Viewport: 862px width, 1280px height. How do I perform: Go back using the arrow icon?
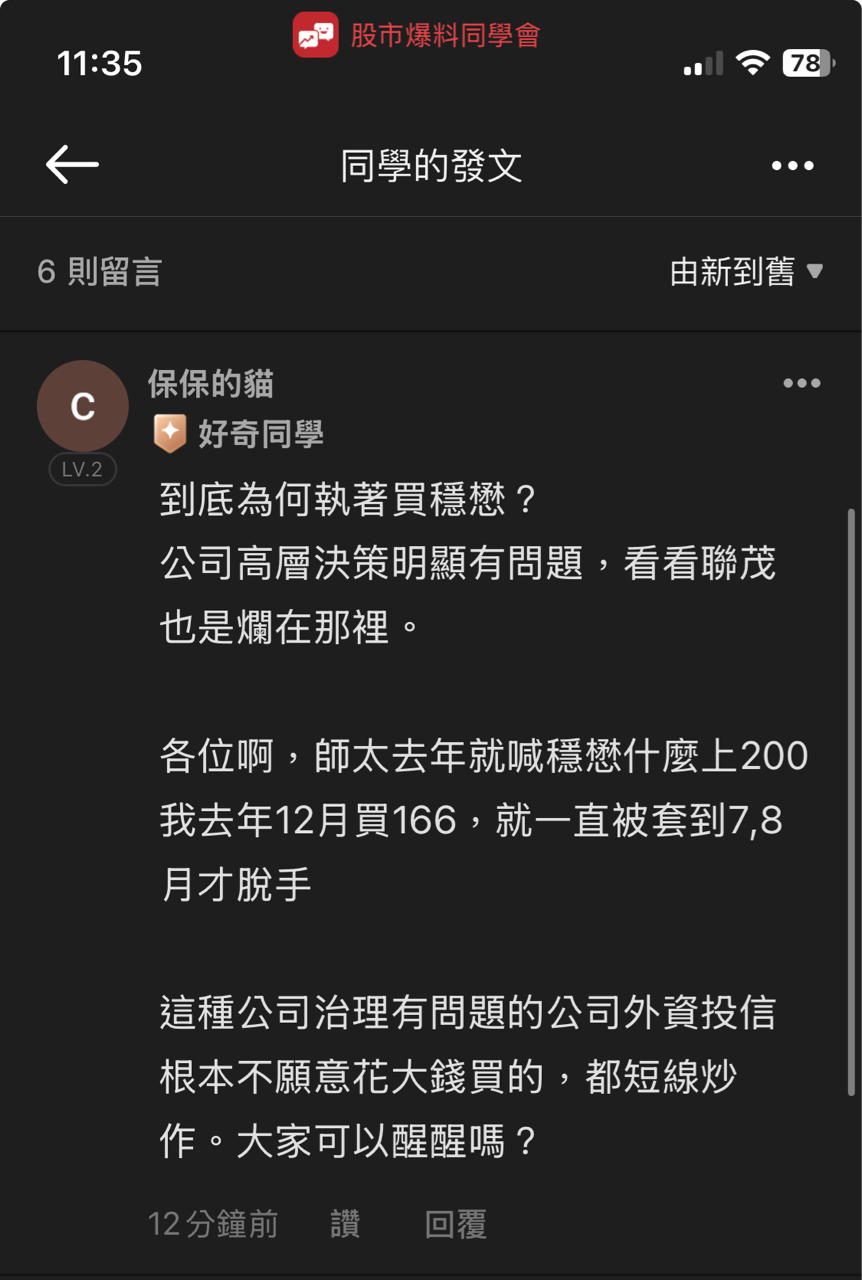pos(72,165)
